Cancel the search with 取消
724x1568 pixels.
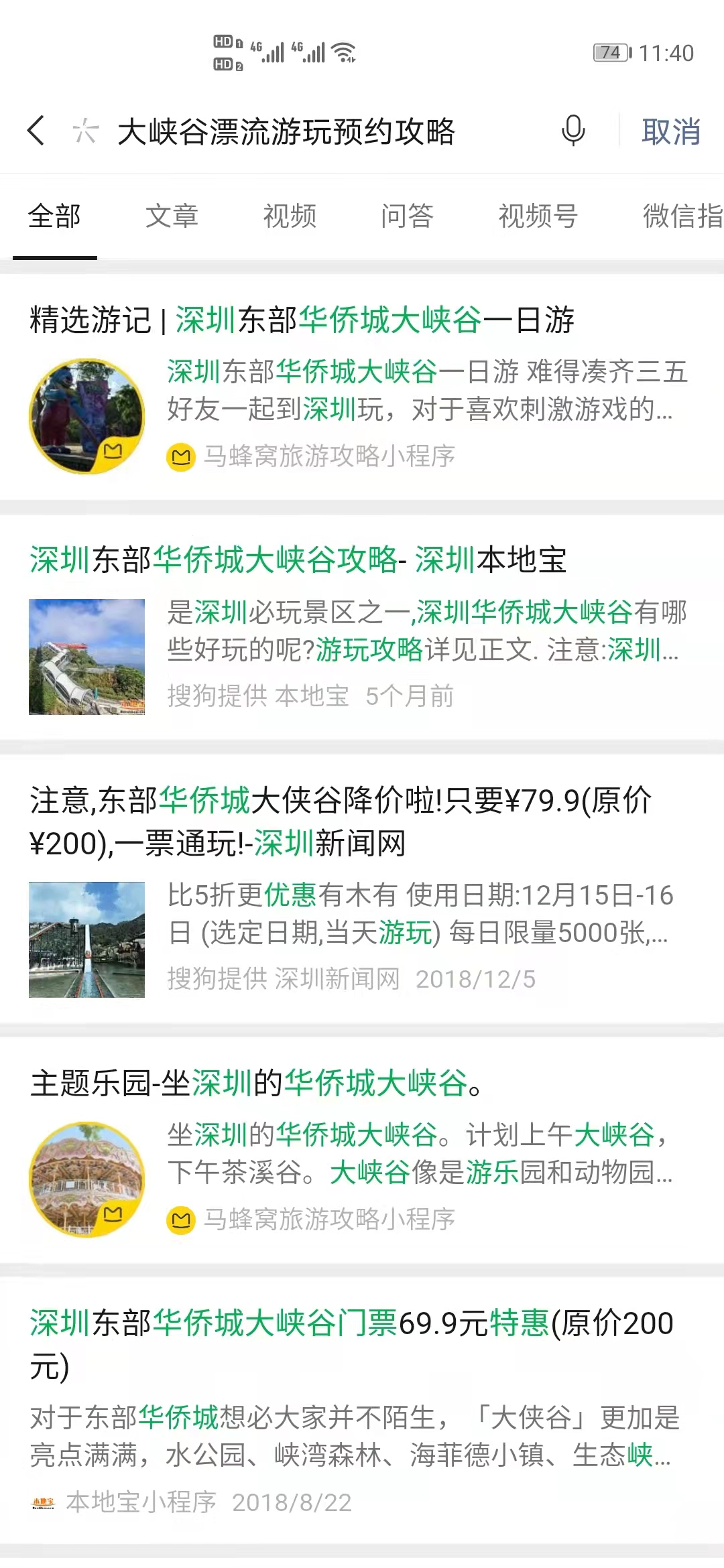(x=670, y=131)
